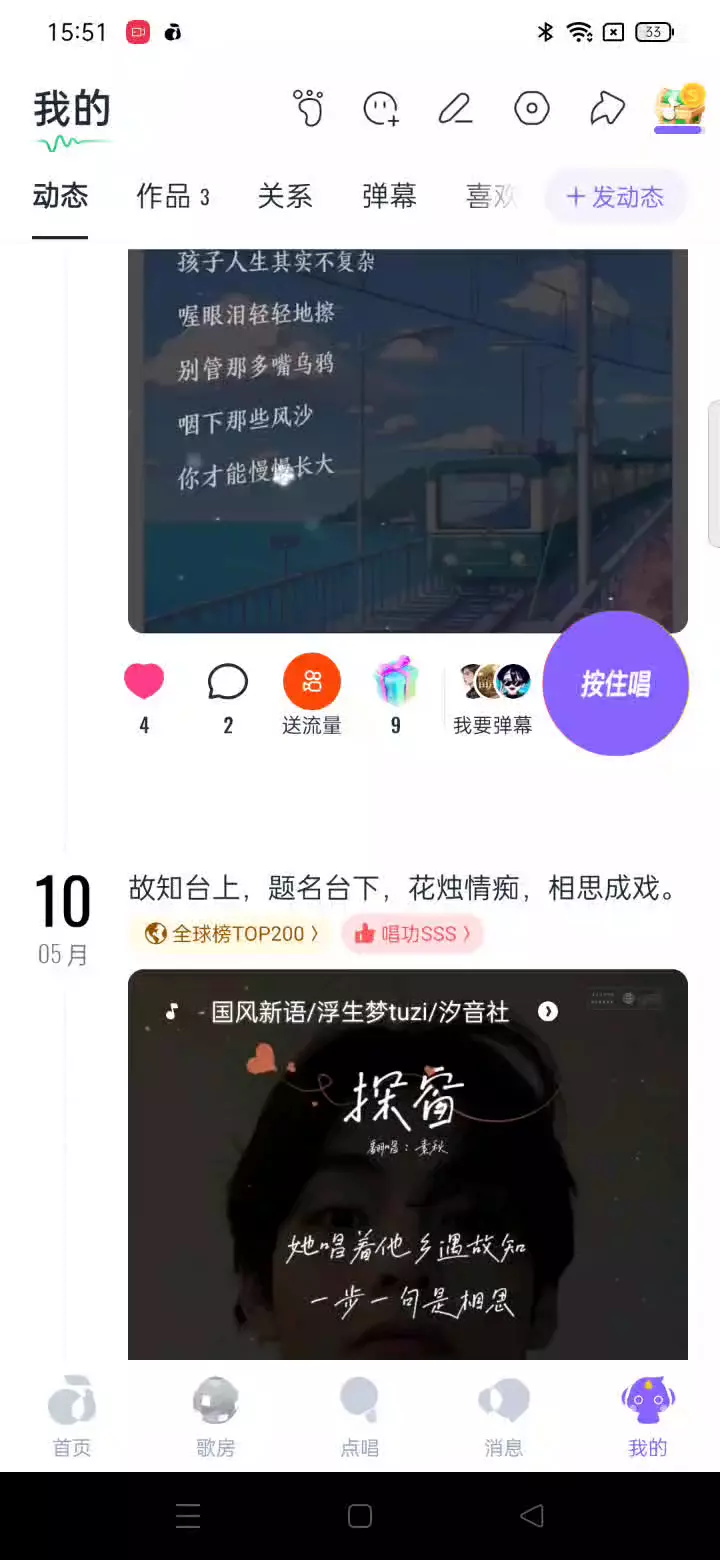
Task: Open the 唱功SSS chip
Action: (x=413, y=933)
